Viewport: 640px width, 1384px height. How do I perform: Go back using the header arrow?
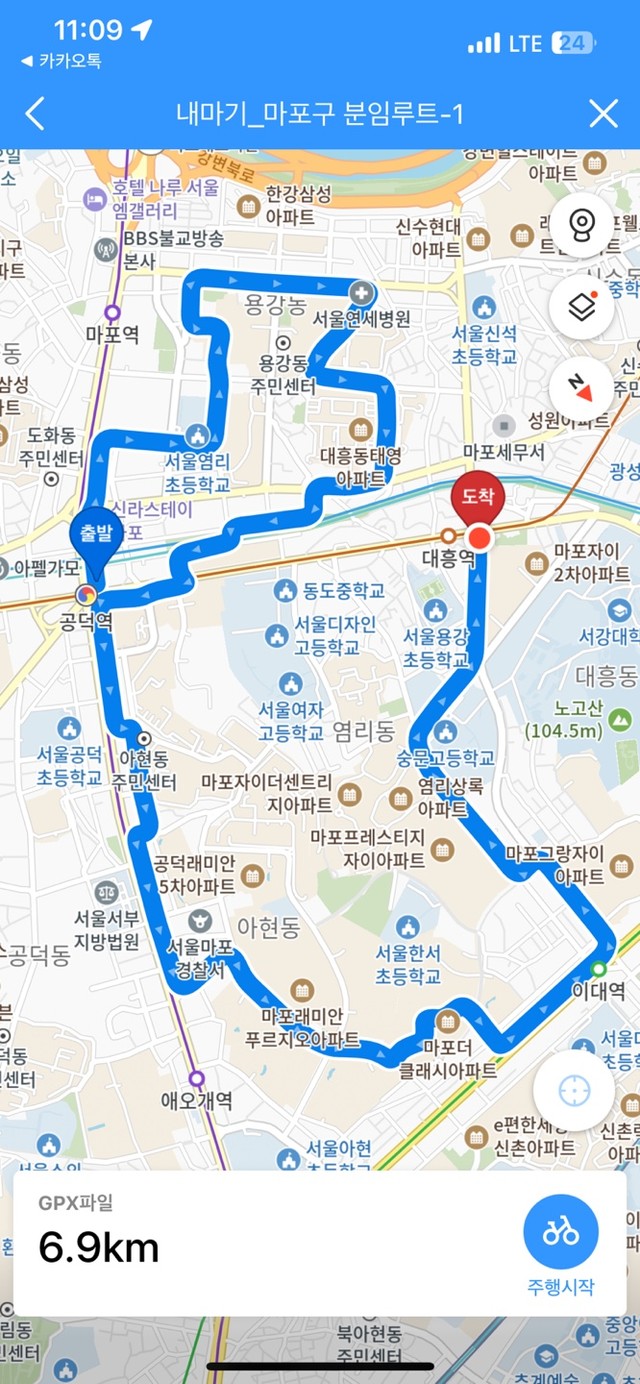tap(35, 114)
